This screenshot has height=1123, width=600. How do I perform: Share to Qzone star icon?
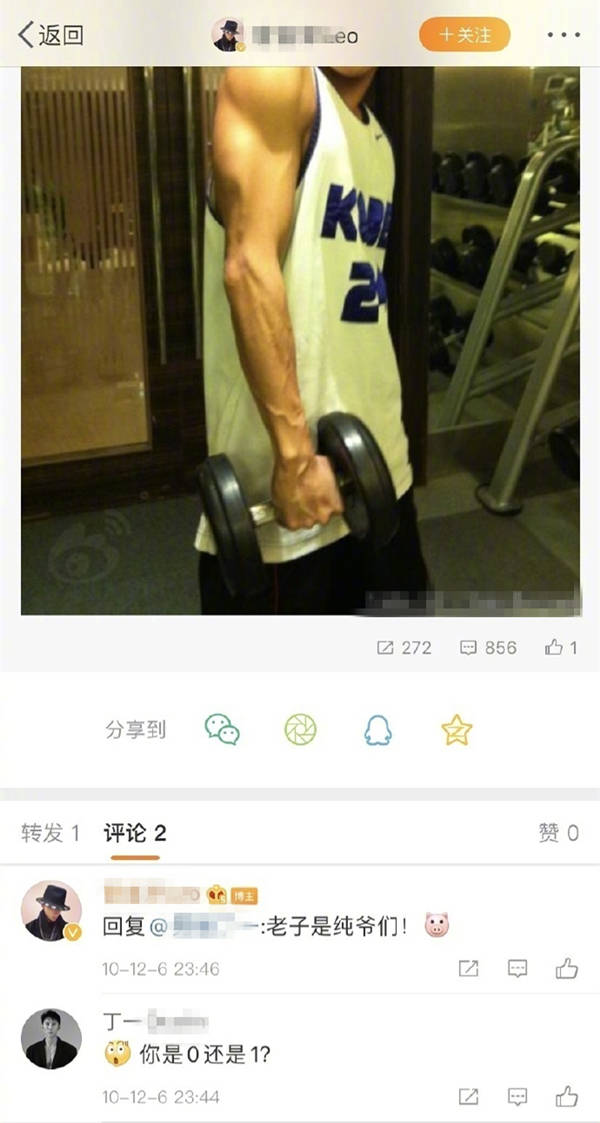pyautogui.click(x=456, y=730)
